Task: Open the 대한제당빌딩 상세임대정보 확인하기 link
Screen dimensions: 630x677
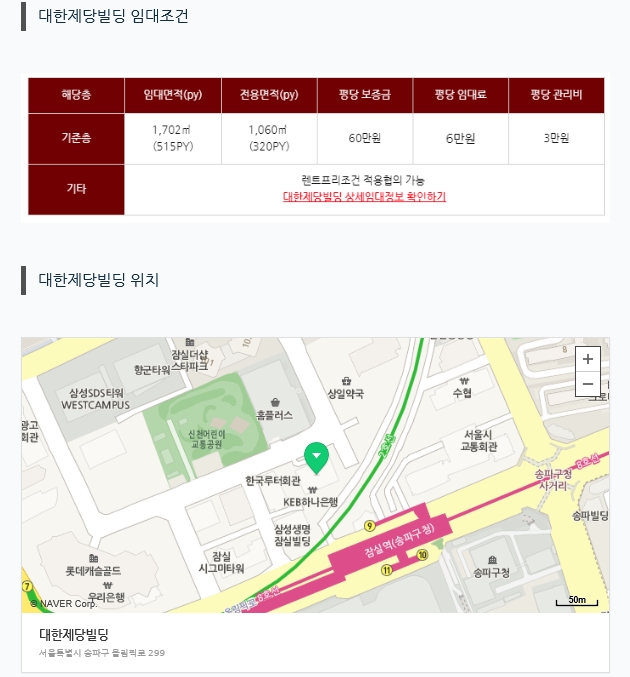Action: point(364,196)
